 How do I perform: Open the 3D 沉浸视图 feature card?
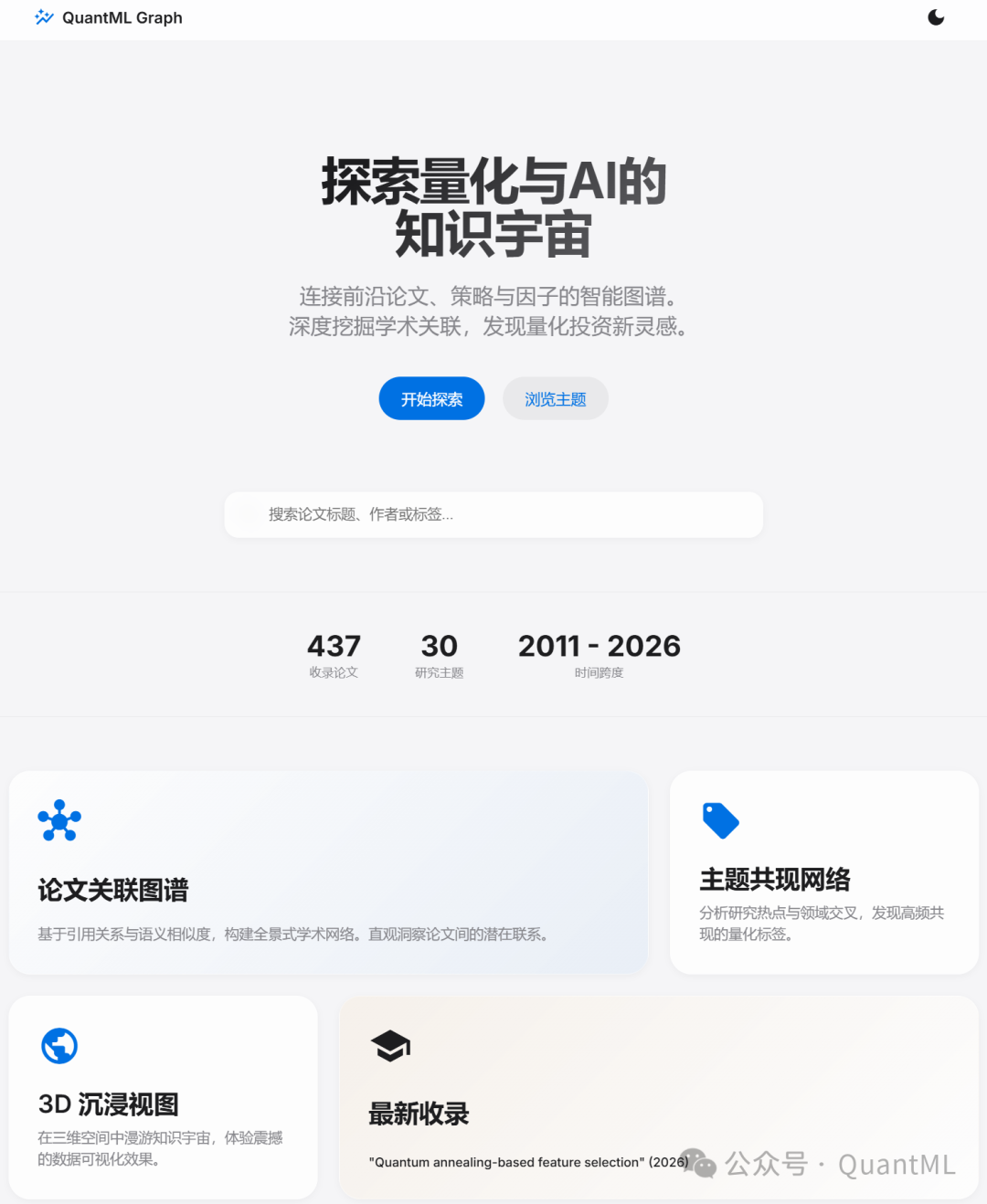click(162, 1096)
